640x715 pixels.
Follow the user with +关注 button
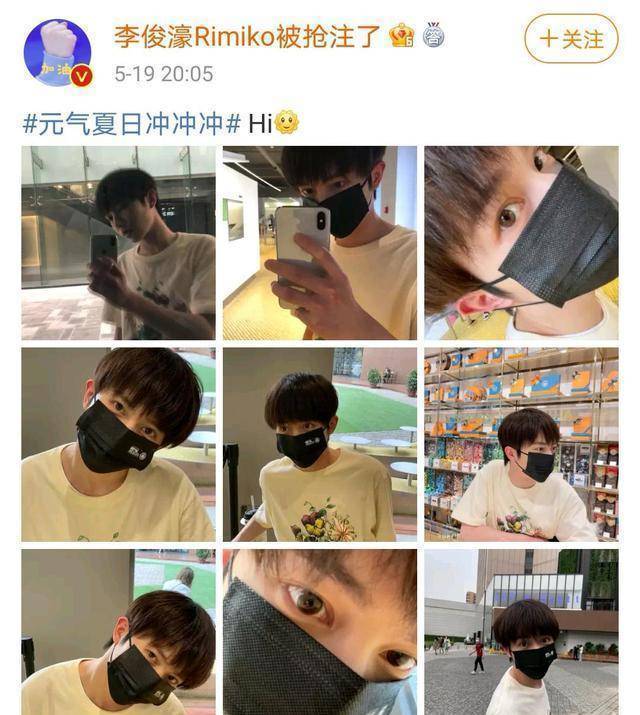click(571, 39)
